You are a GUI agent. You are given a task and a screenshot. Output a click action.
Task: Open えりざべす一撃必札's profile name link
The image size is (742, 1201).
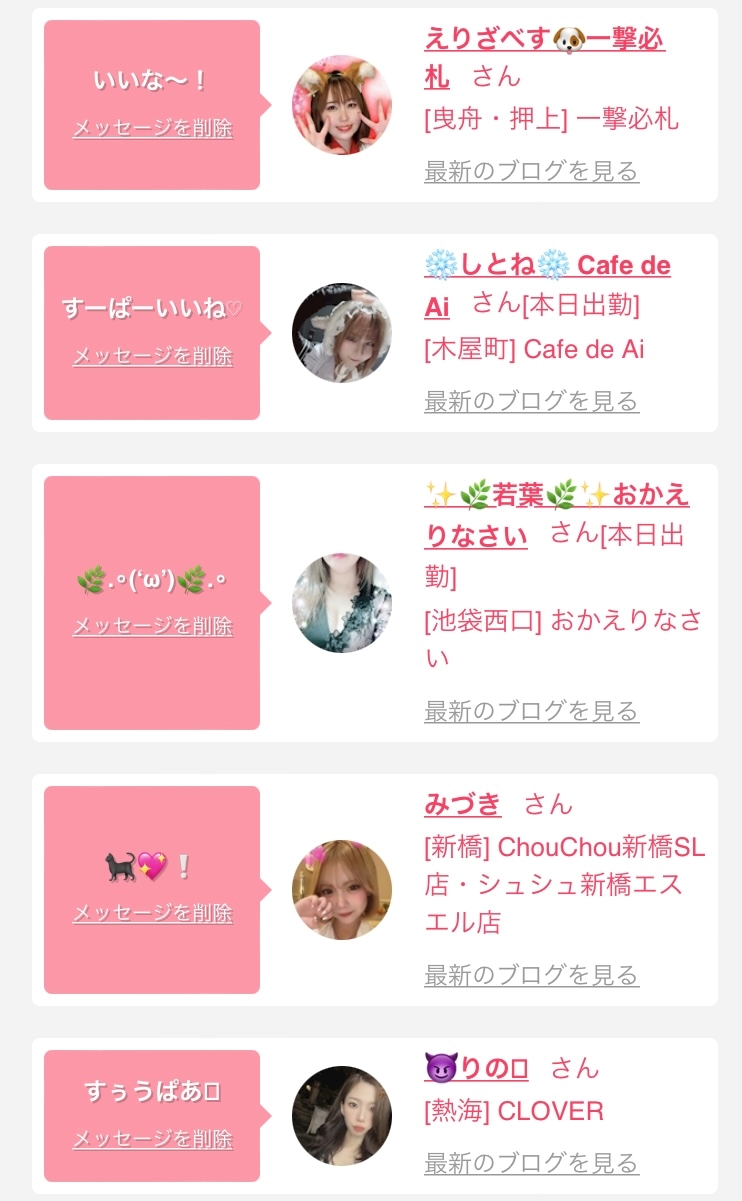(545, 58)
